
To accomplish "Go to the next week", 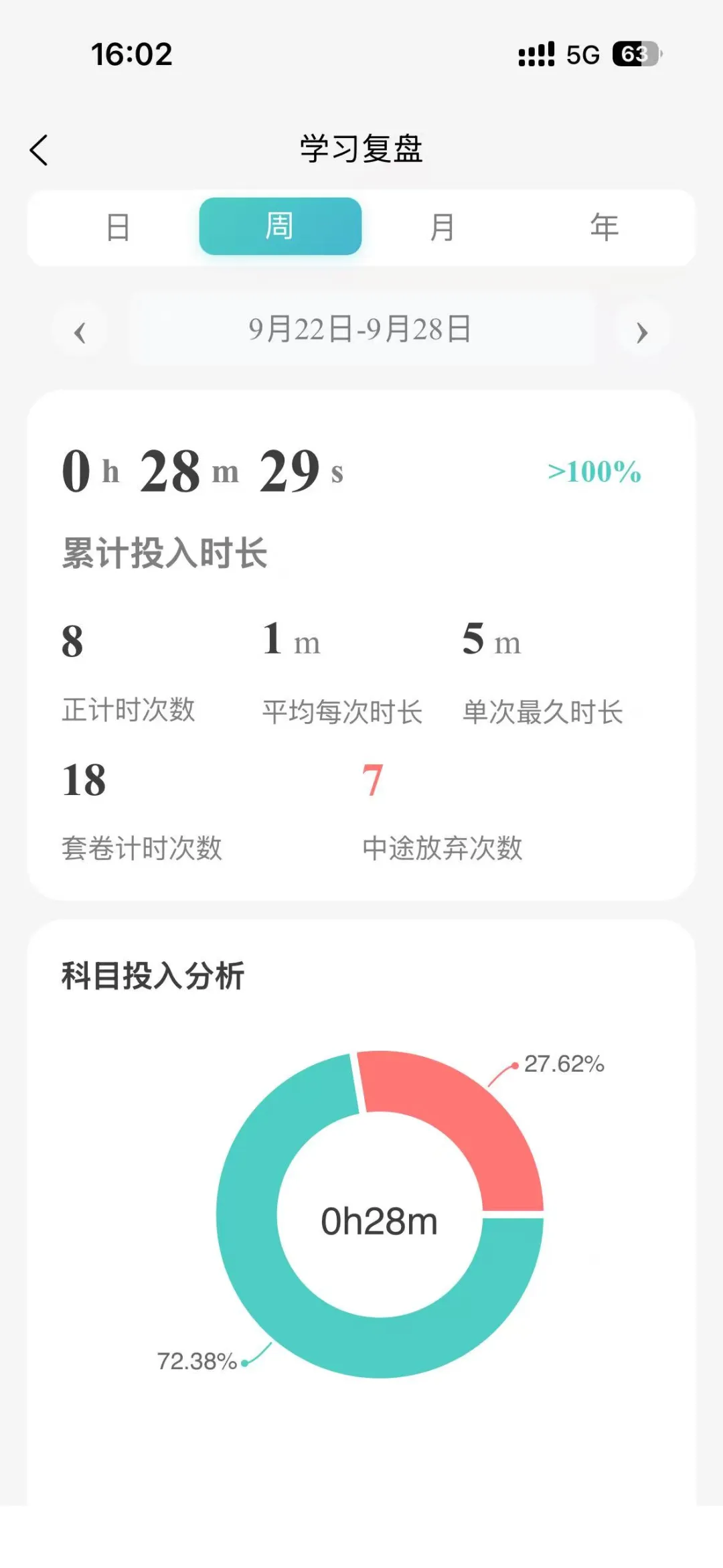I will (x=641, y=332).
